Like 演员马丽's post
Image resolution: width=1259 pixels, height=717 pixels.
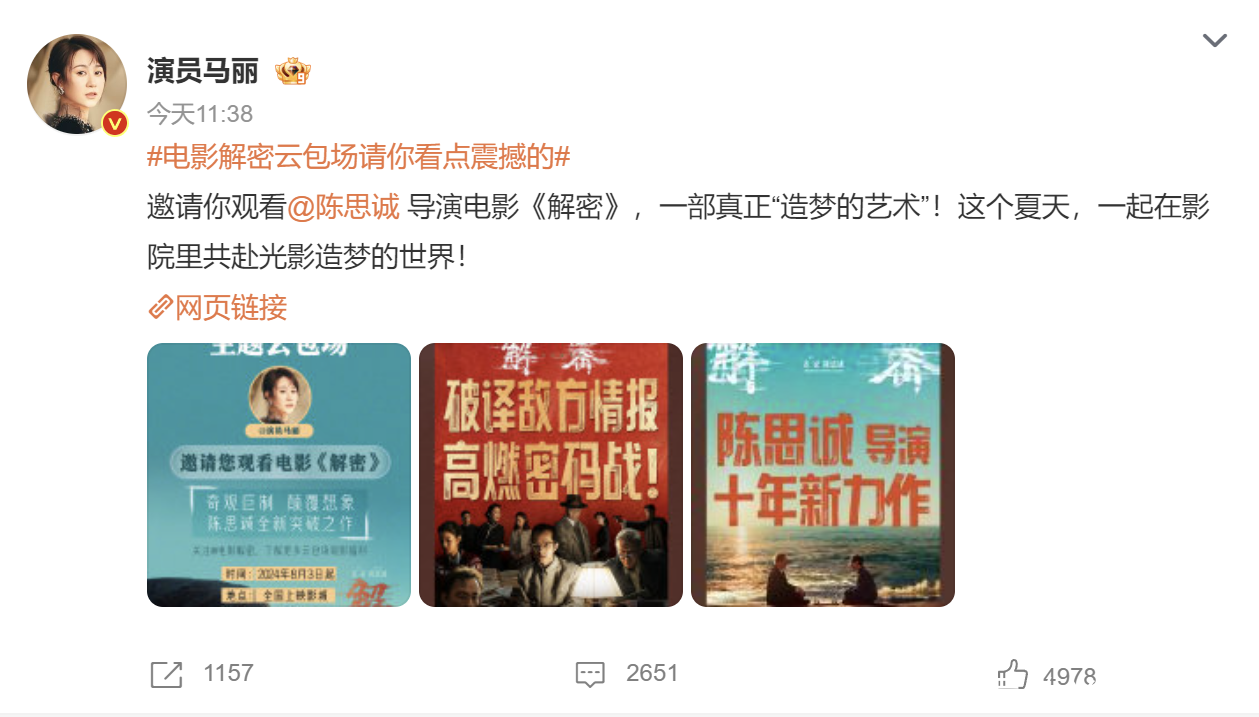(1013, 675)
